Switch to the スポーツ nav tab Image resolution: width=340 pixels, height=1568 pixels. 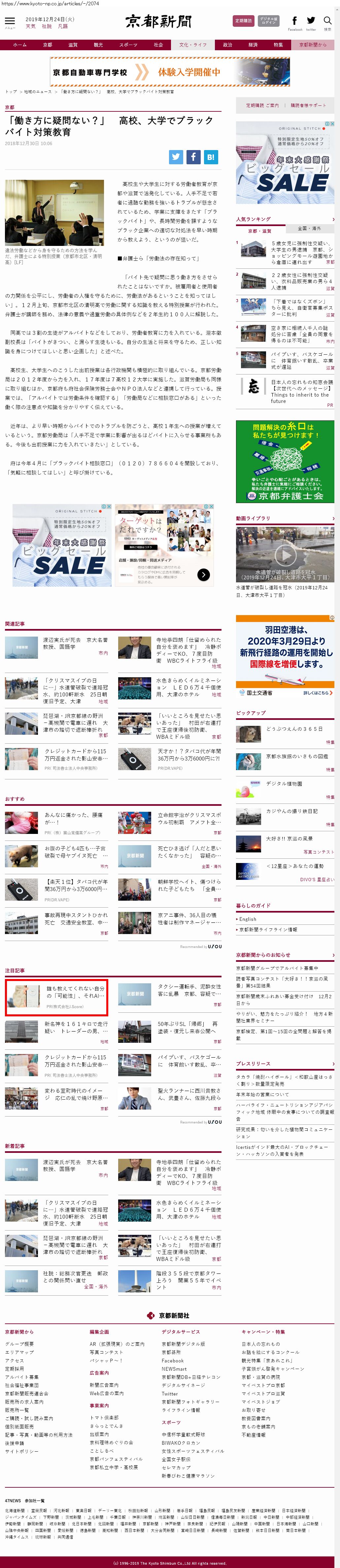128,44
